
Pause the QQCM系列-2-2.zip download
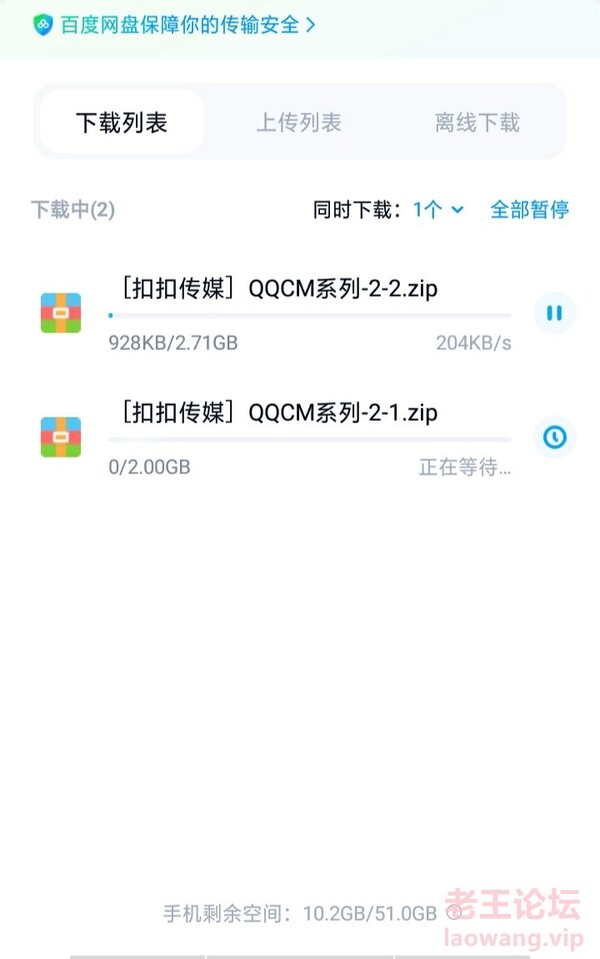point(553,313)
